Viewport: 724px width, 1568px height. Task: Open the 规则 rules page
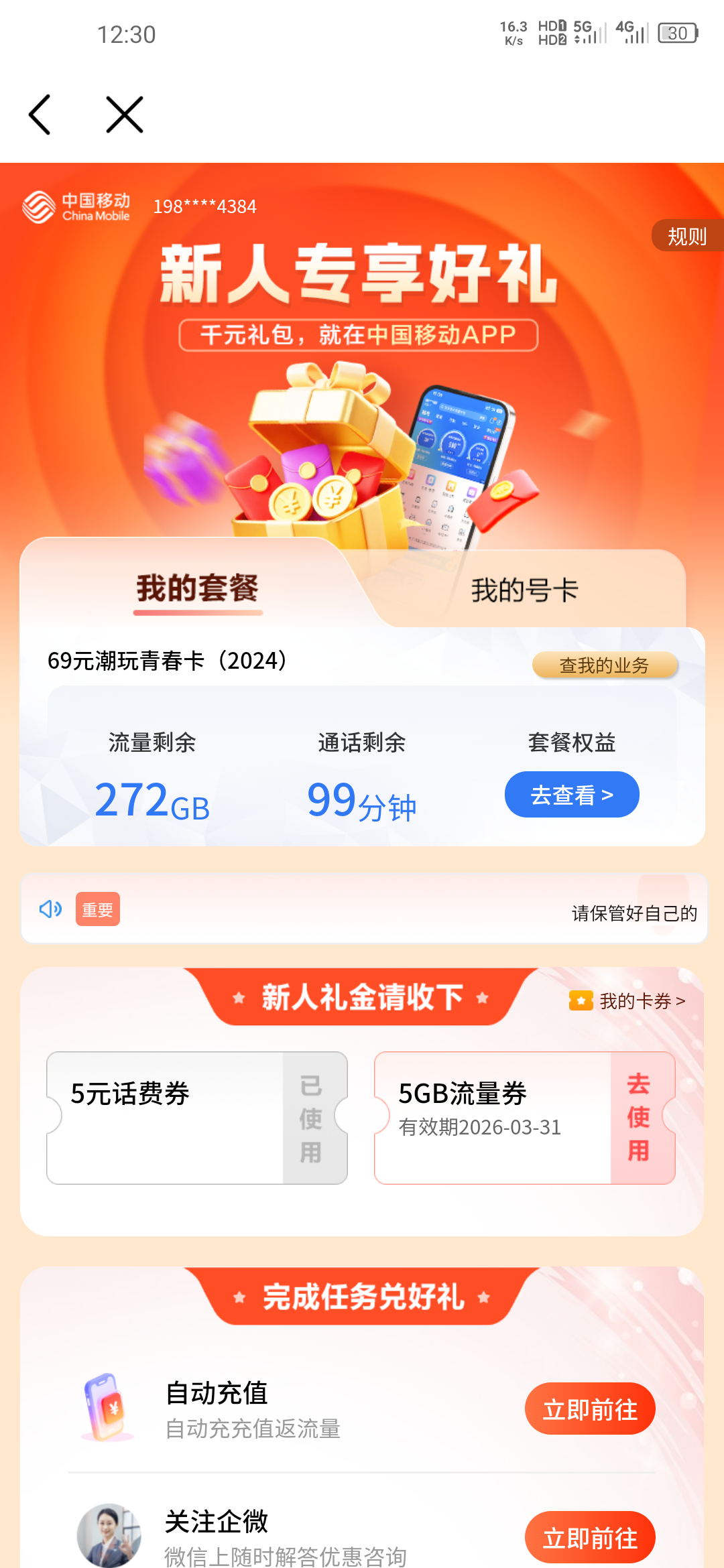(687, 236)
